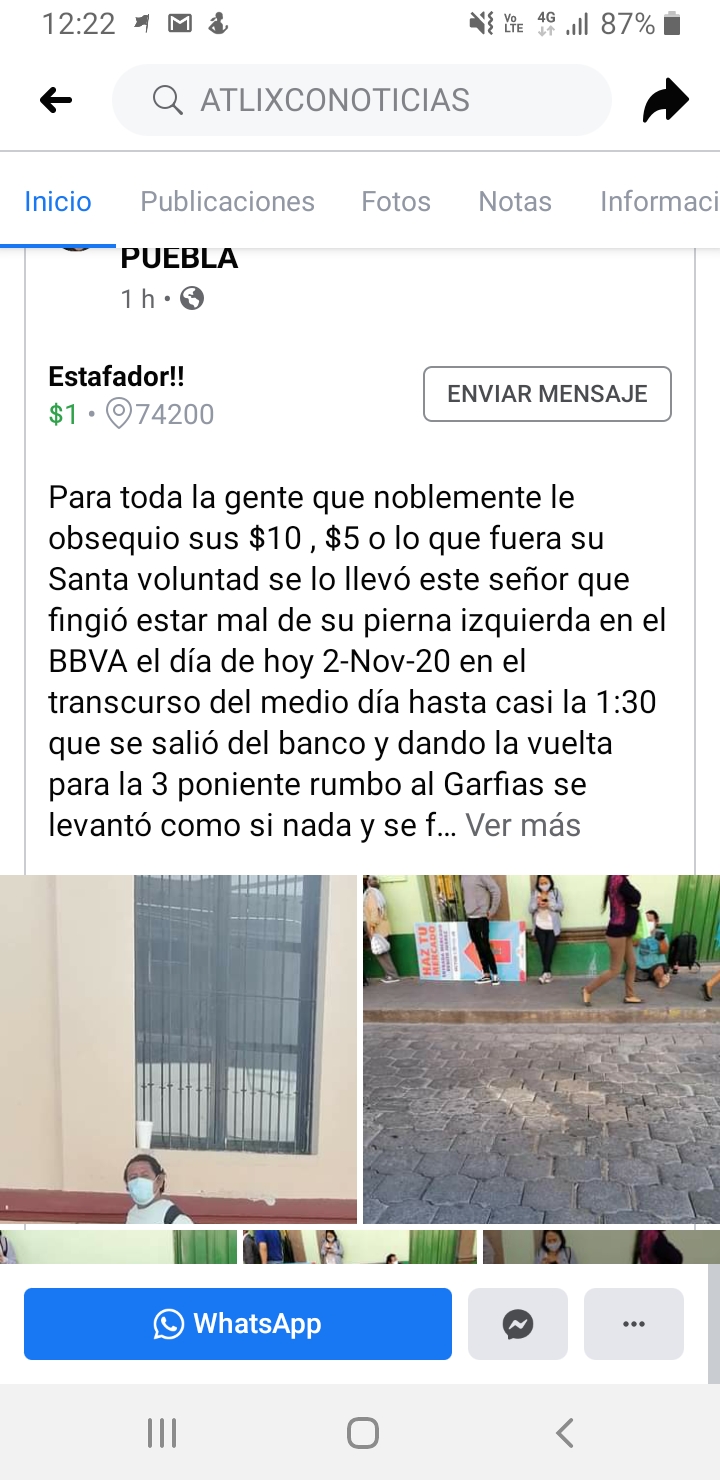Select the Información tab
This screenshot has width=720, height=1480.
point(658,201)
